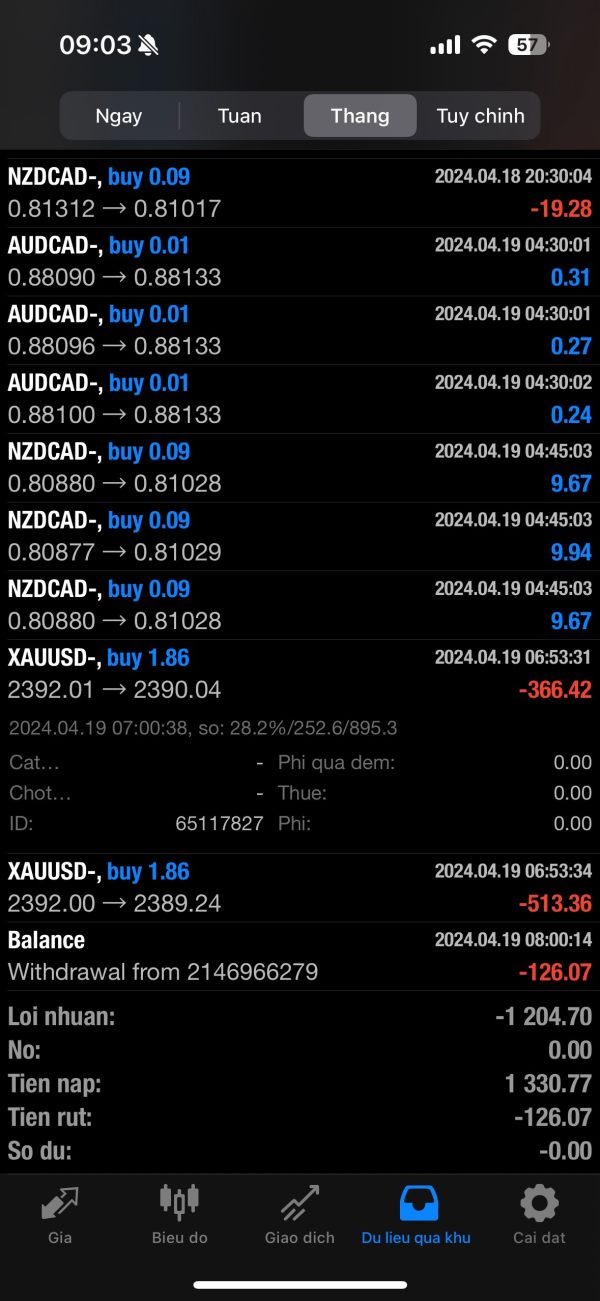Viewport: 600px width, 1301px height.
Task: Switch to the Giao dich tab
Action: click(x=300, y=1214)
